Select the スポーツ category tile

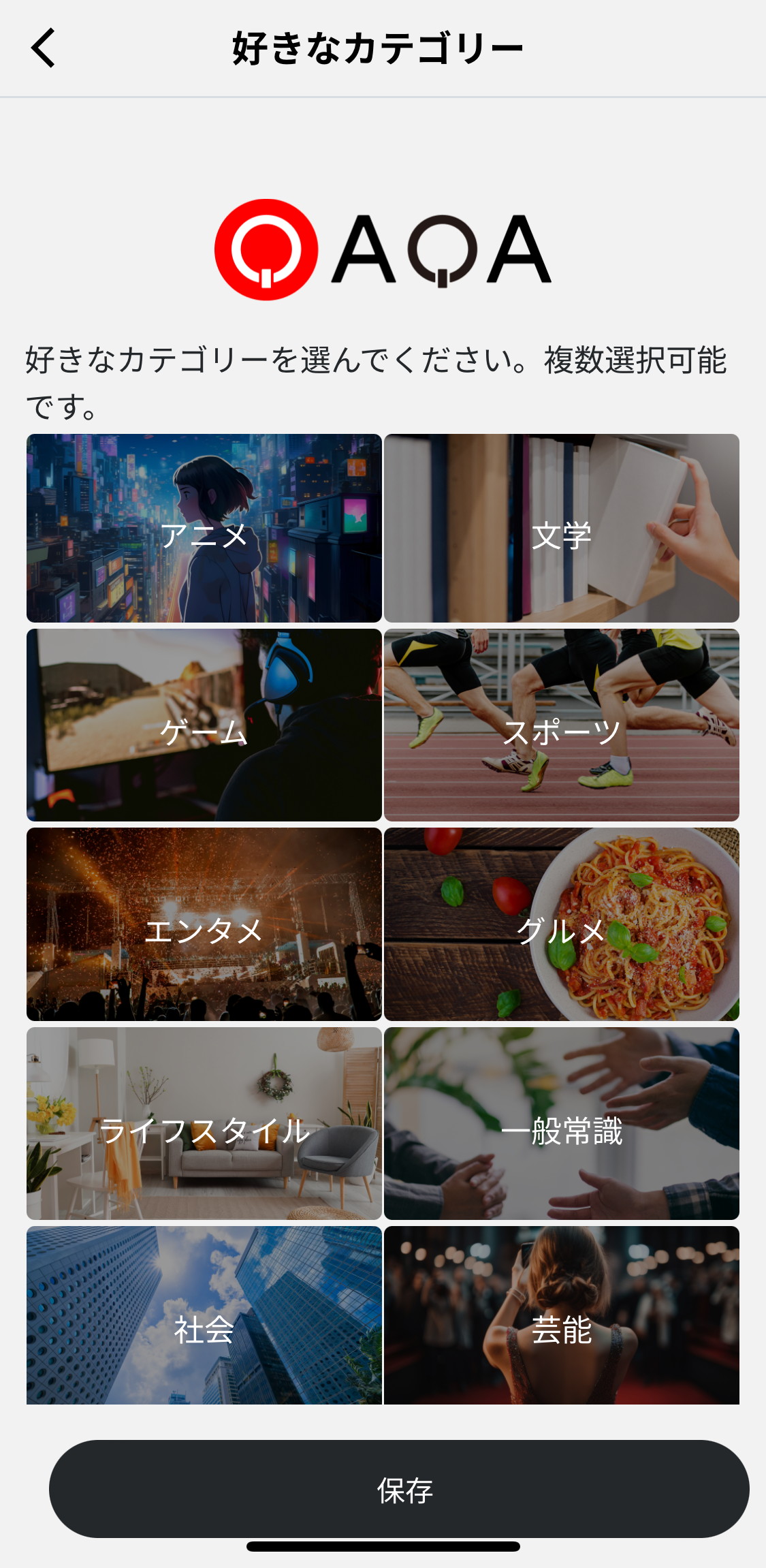[x=562, y=725]
